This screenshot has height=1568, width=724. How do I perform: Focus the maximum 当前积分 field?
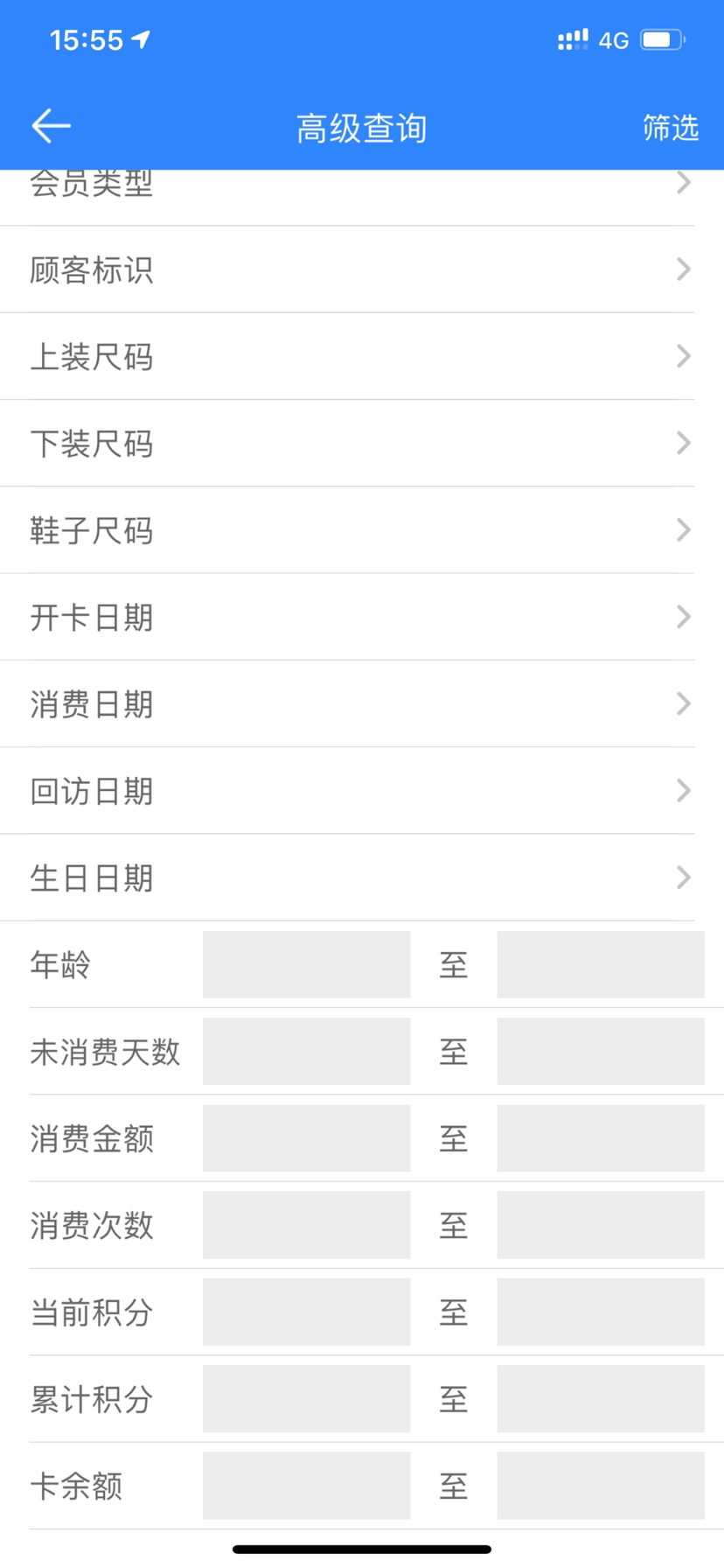(x=600, y=1312)
